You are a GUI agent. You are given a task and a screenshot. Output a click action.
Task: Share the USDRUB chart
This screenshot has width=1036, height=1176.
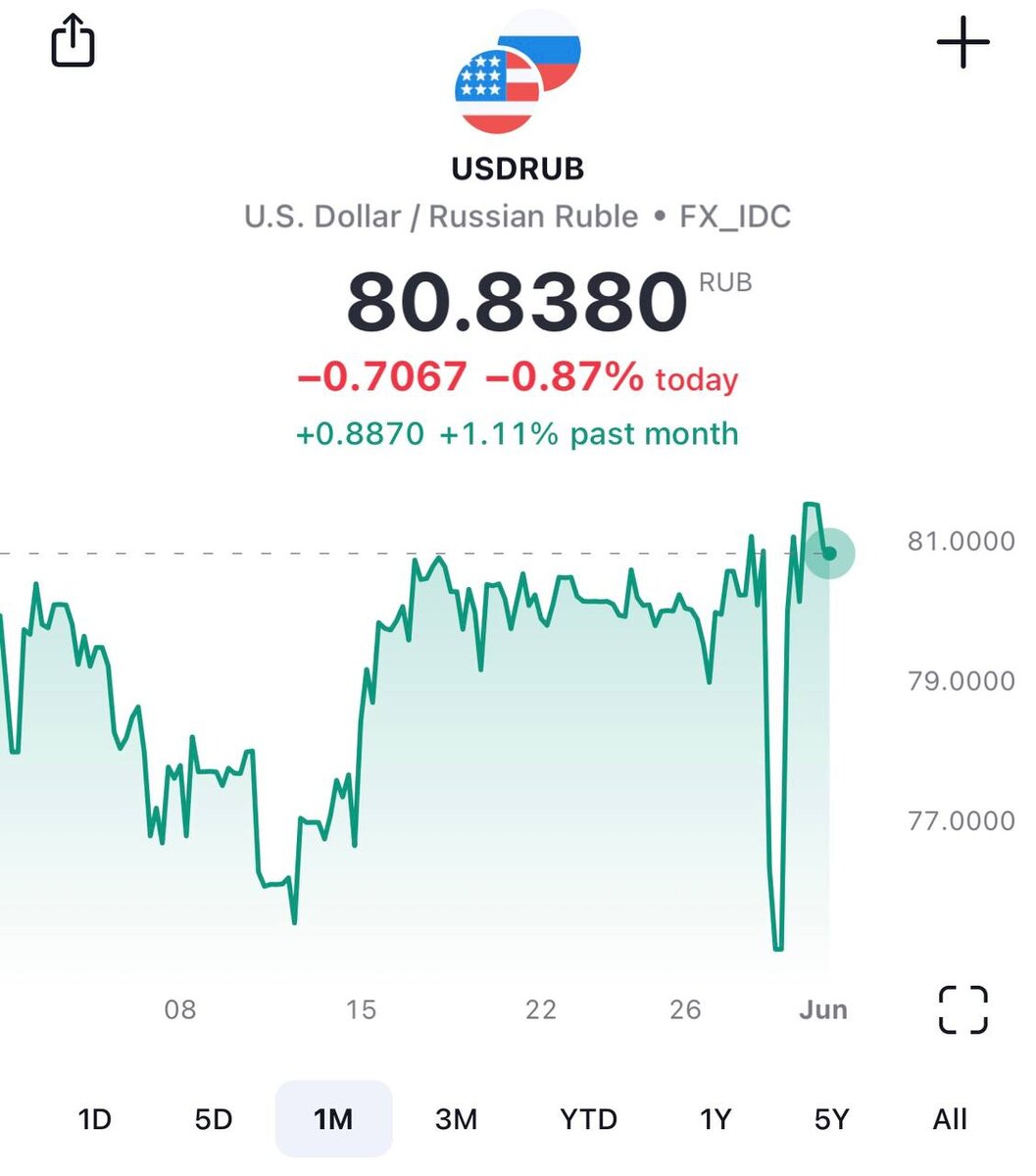pos(73,43)
